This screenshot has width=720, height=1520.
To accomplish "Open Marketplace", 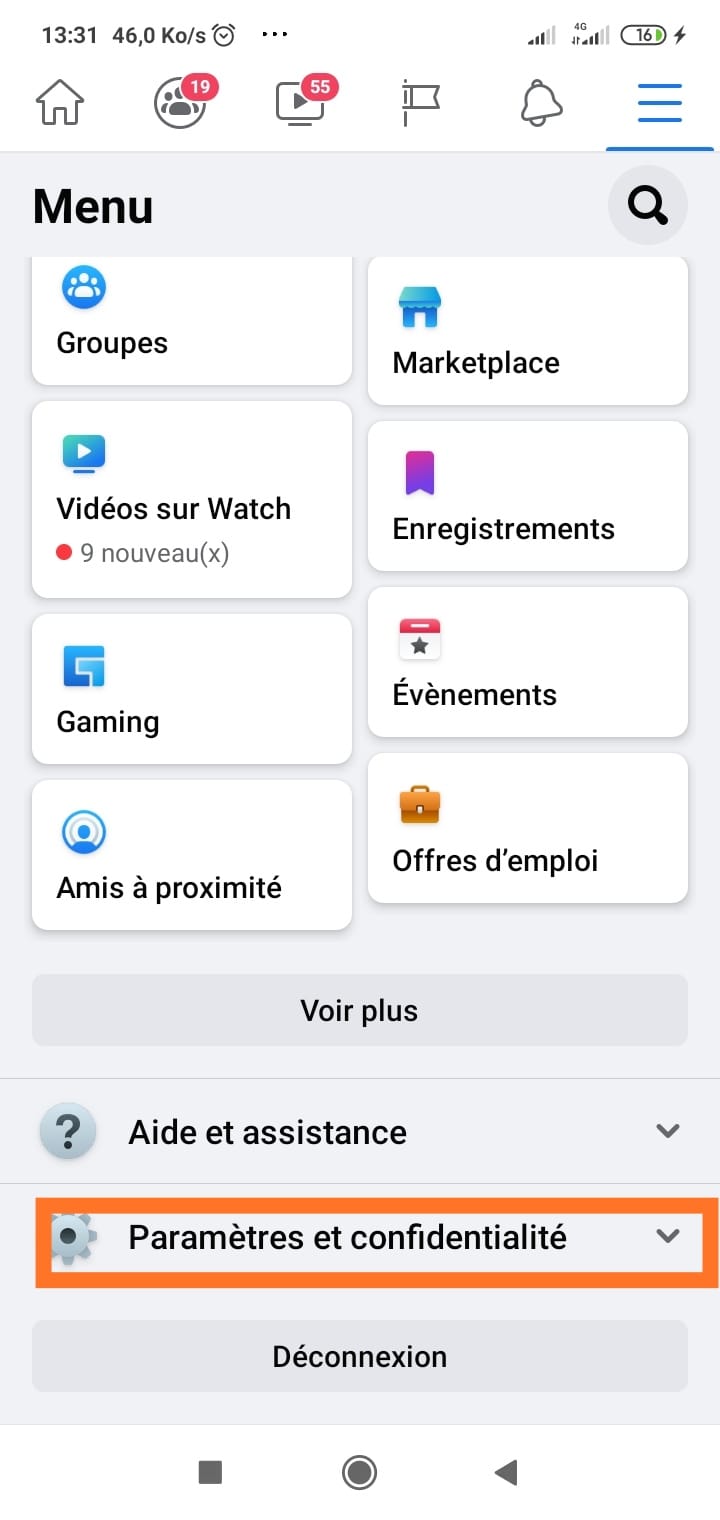I will tap(528, 331).
